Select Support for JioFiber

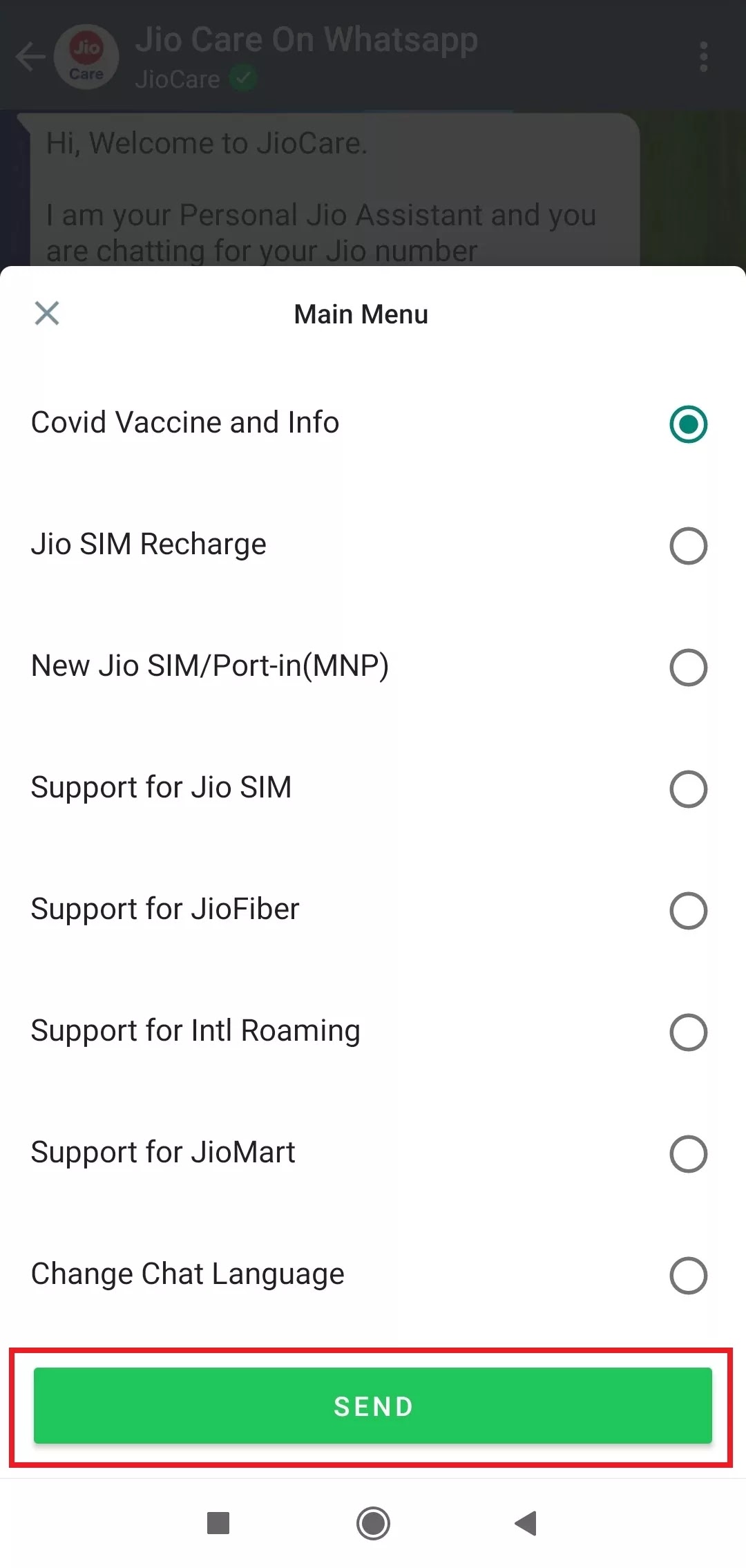688,911
